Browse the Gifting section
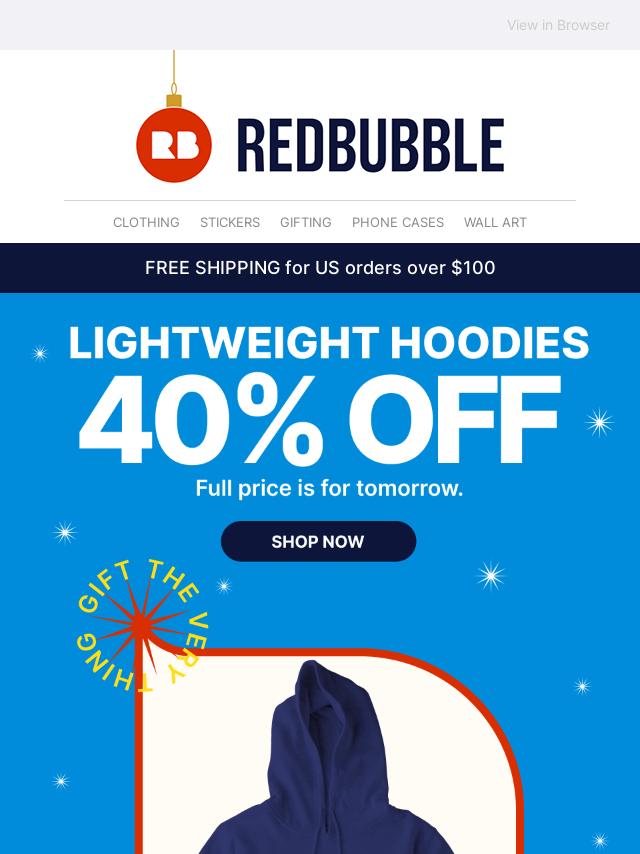Viewport: 640px width, 854px height. 305,222
